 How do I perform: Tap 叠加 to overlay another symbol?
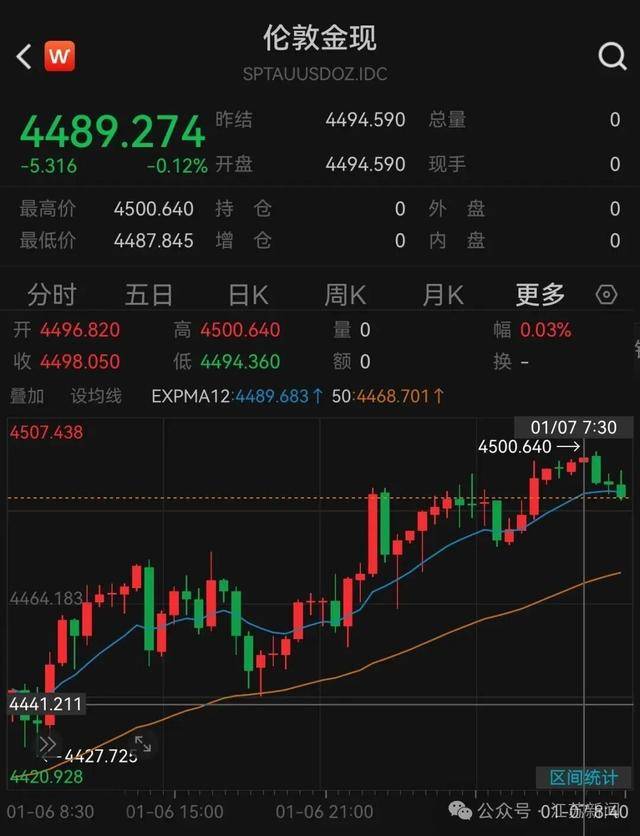(x=27, y=396)
